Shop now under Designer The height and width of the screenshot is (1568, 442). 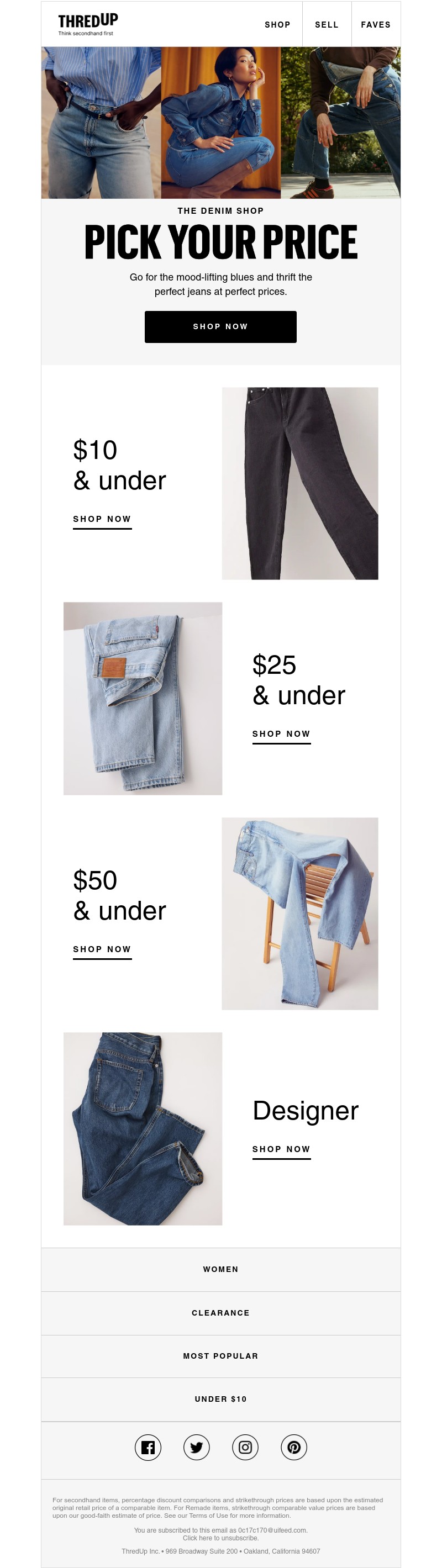pos(281,1149)
